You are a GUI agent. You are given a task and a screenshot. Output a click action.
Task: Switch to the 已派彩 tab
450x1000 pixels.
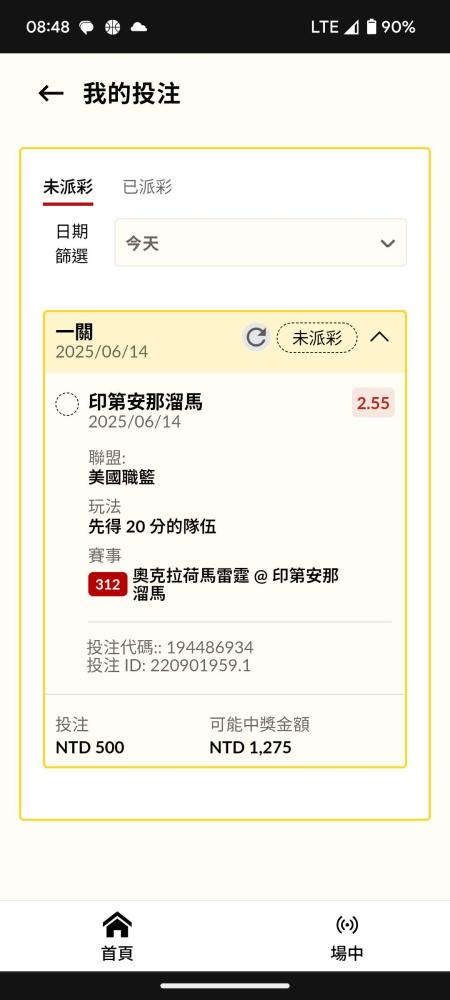click(x=147, y=187)
